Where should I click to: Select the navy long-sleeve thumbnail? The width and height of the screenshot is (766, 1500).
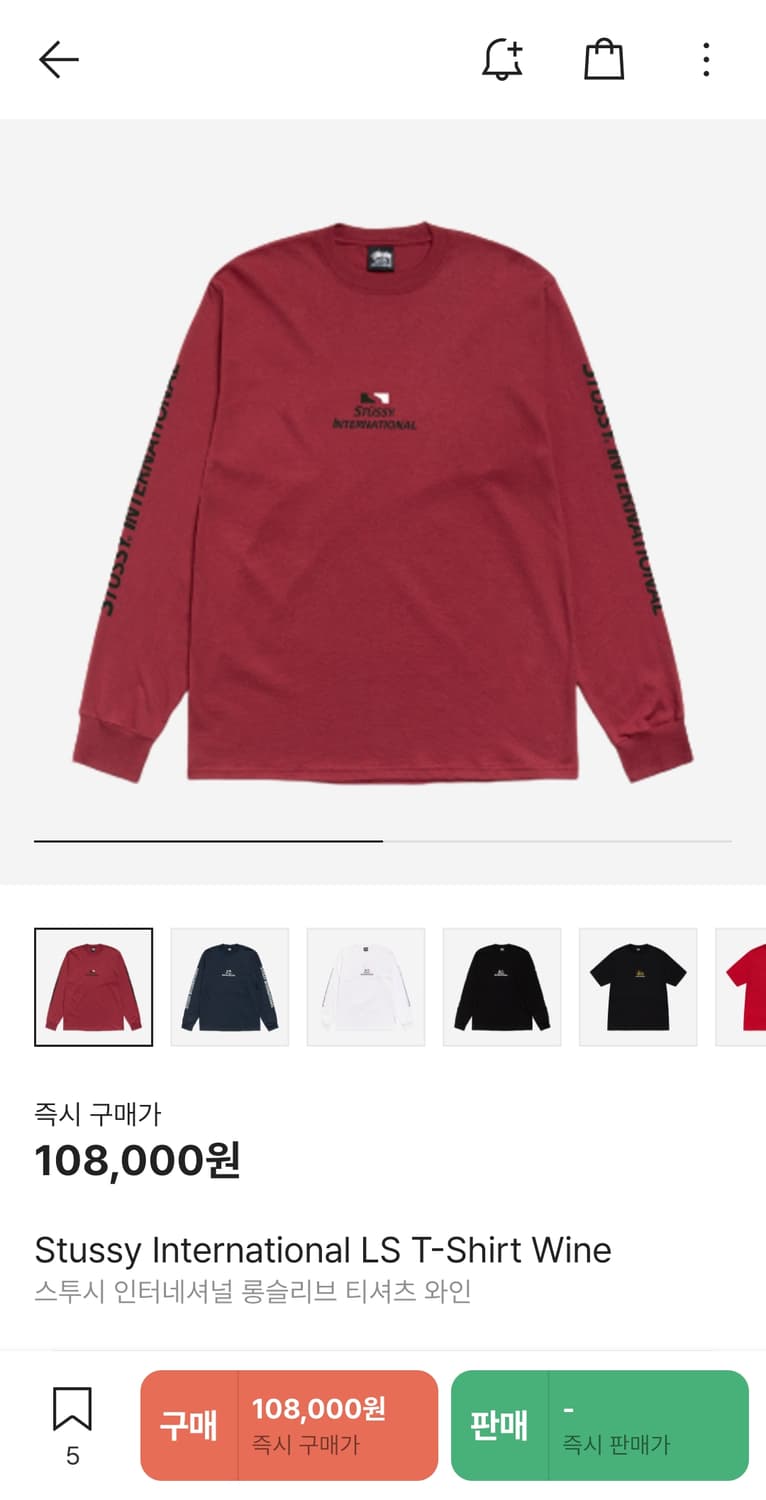[x=229, y=985]
